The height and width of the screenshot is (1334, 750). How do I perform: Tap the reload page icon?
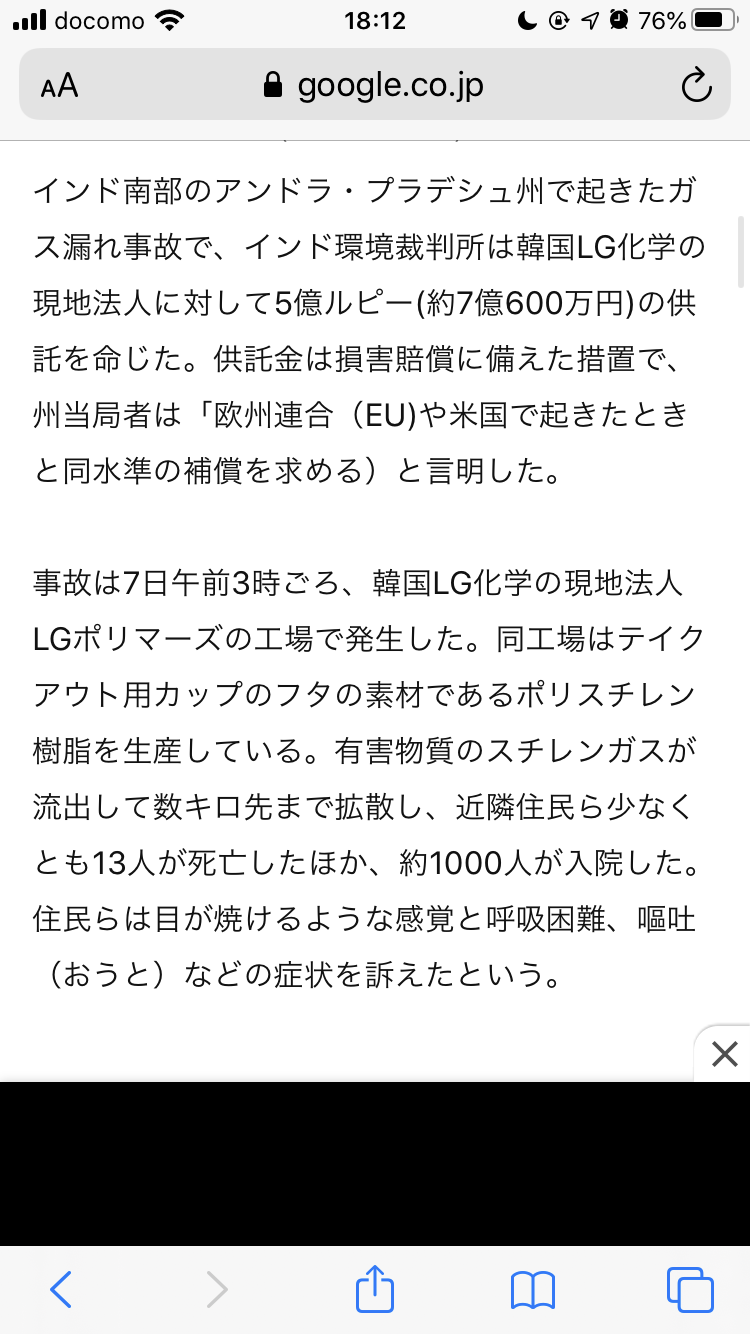click(695, 85)
